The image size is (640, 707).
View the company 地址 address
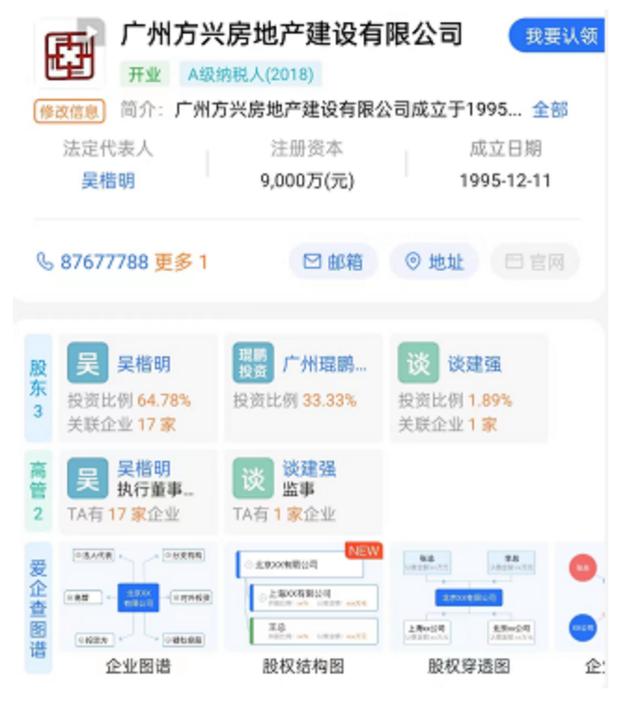coord(434,262)
